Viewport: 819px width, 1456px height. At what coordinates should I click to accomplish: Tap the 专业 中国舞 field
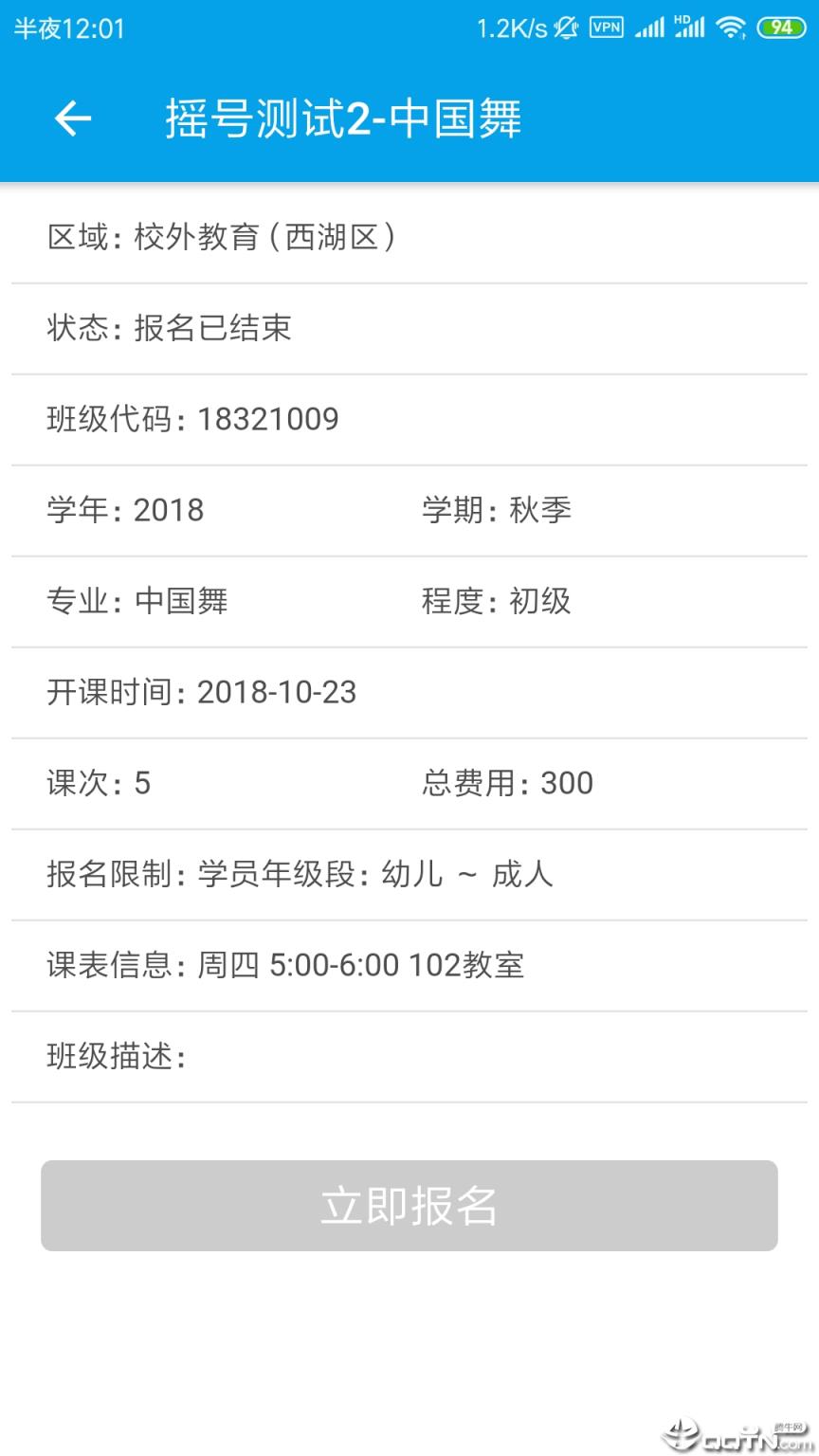(x=137, y=601)
